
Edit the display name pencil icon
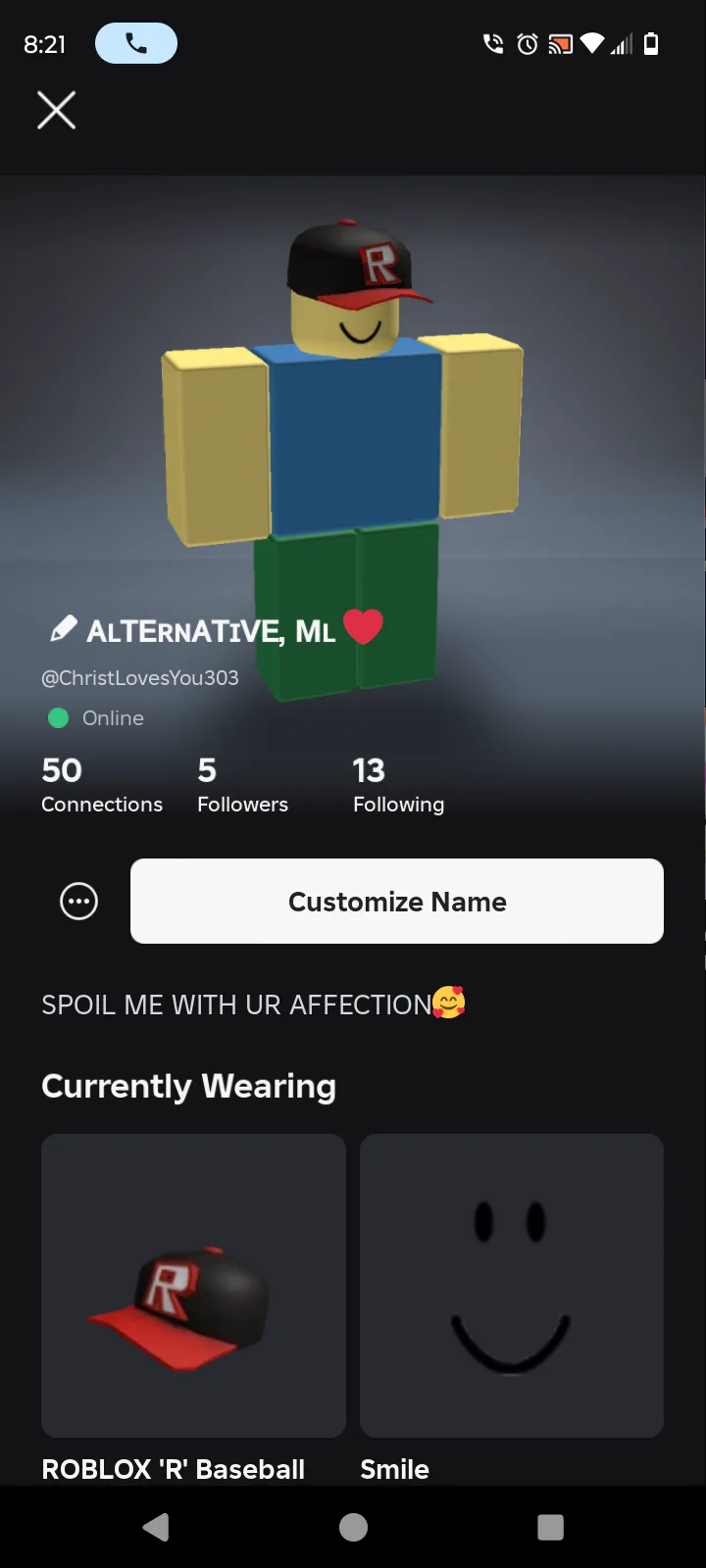[x=64, y=628]
